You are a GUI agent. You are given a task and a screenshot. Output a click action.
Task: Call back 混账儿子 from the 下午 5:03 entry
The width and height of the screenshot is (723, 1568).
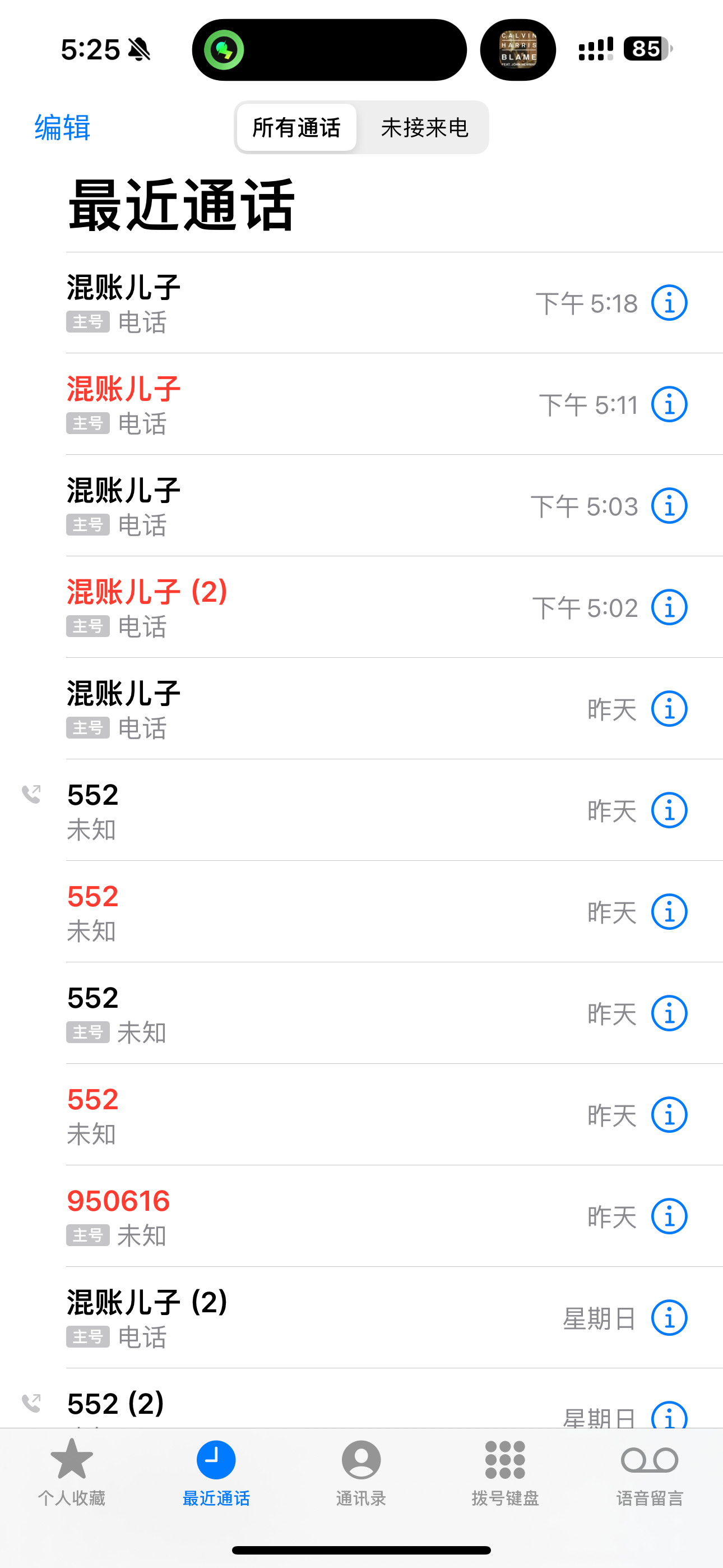[353, 506]
